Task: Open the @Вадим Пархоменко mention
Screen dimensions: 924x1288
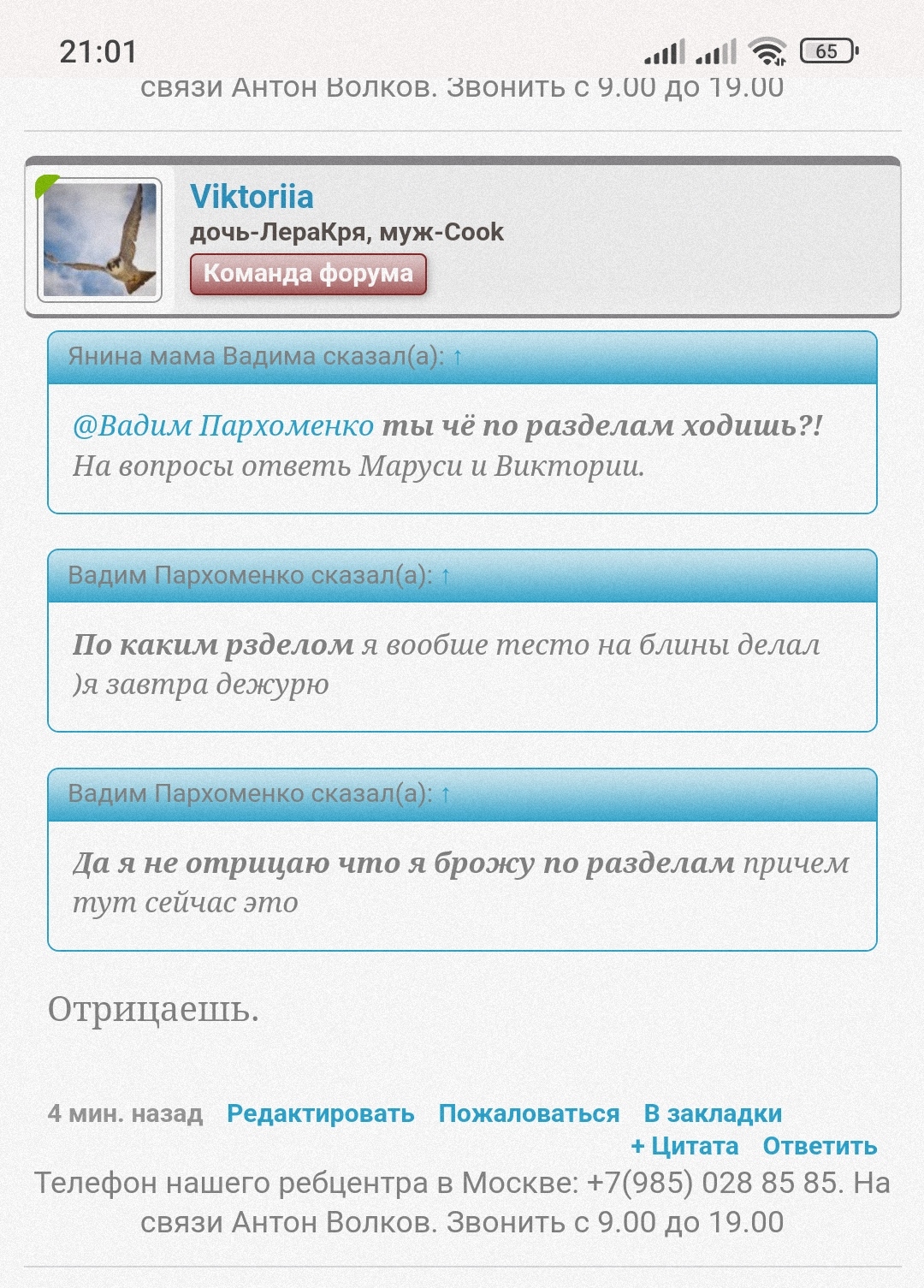Action: [223, 425]
